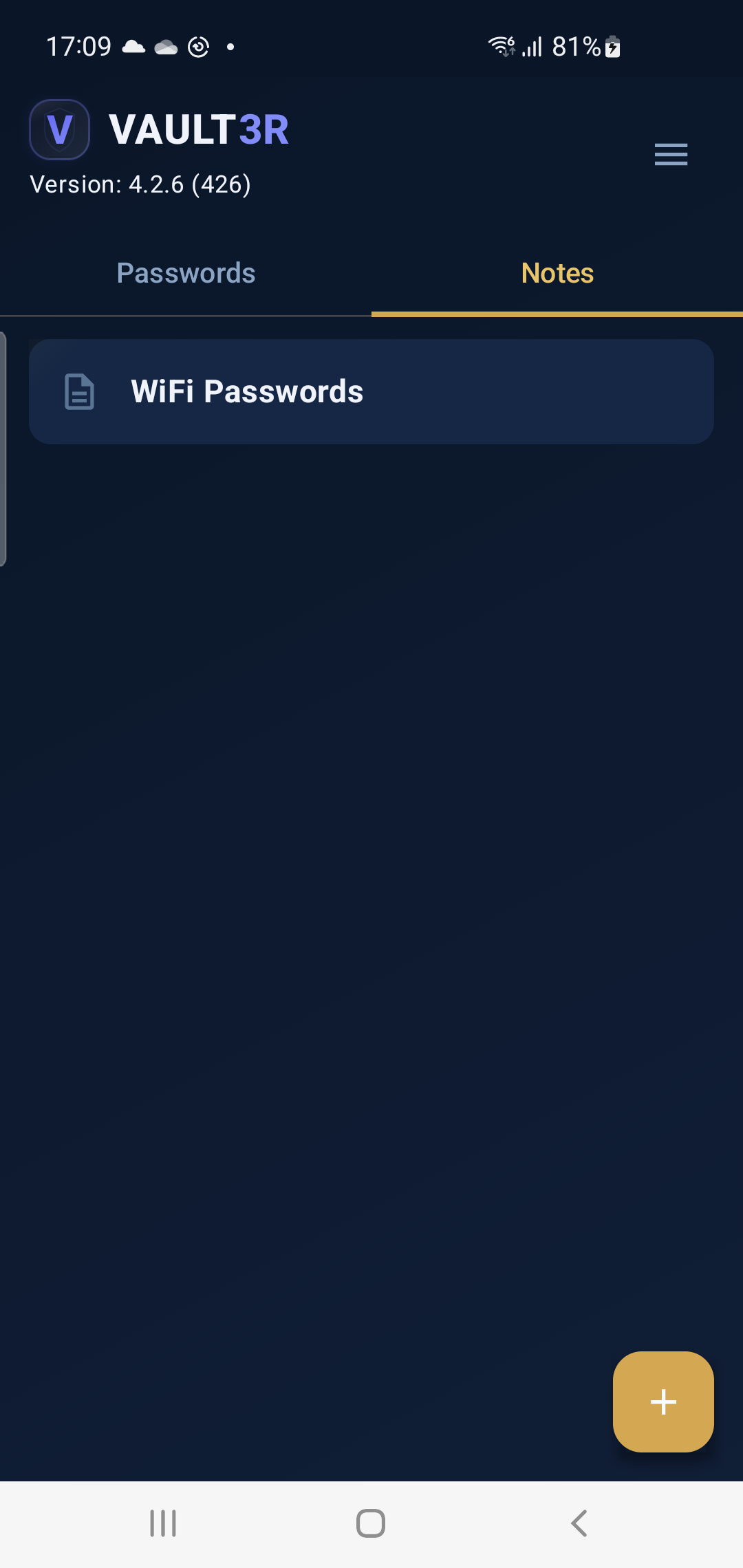743x1568 pixels.
Task: Select the Notes tab
Action: pyautogui.click(x=557, y=272)
